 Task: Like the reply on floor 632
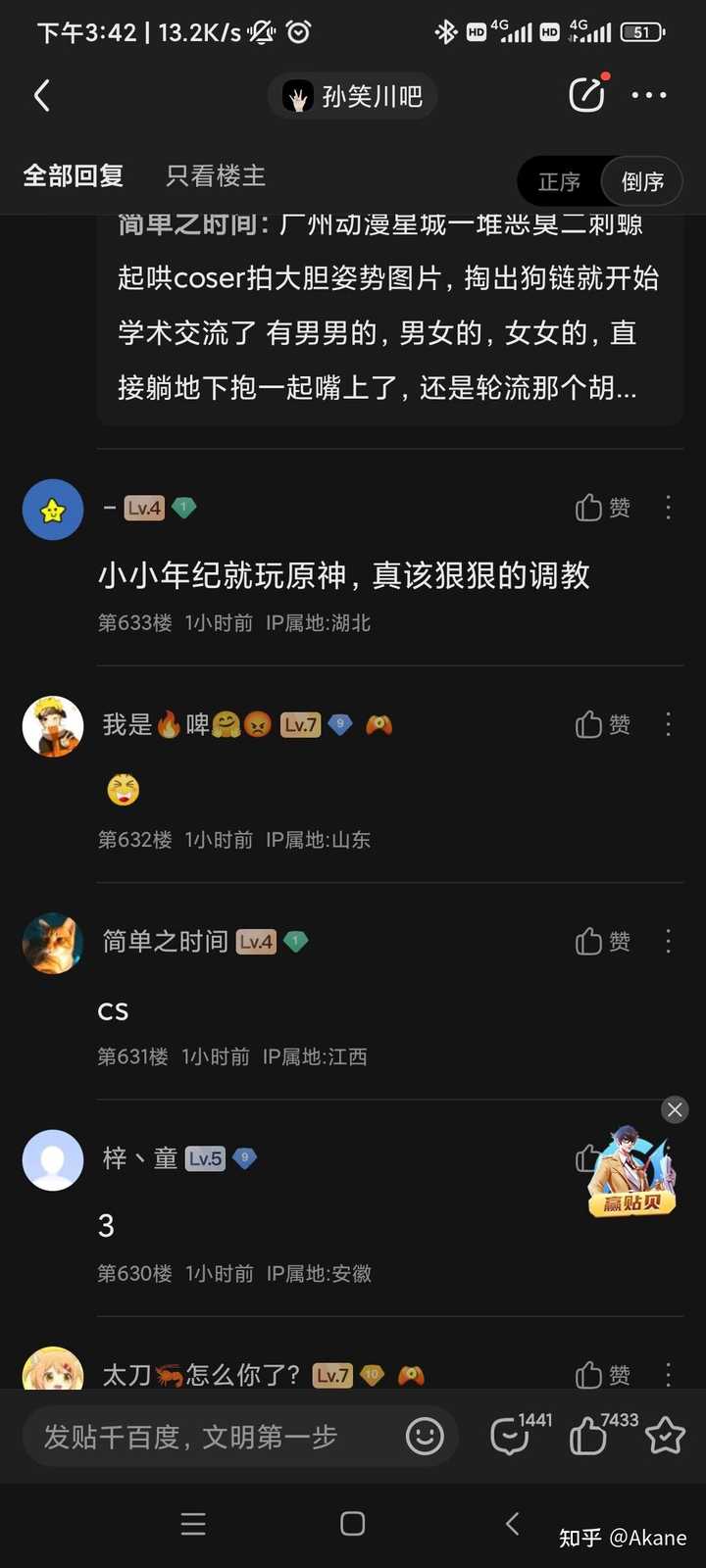pyautogui.click(x=602, y=724)
